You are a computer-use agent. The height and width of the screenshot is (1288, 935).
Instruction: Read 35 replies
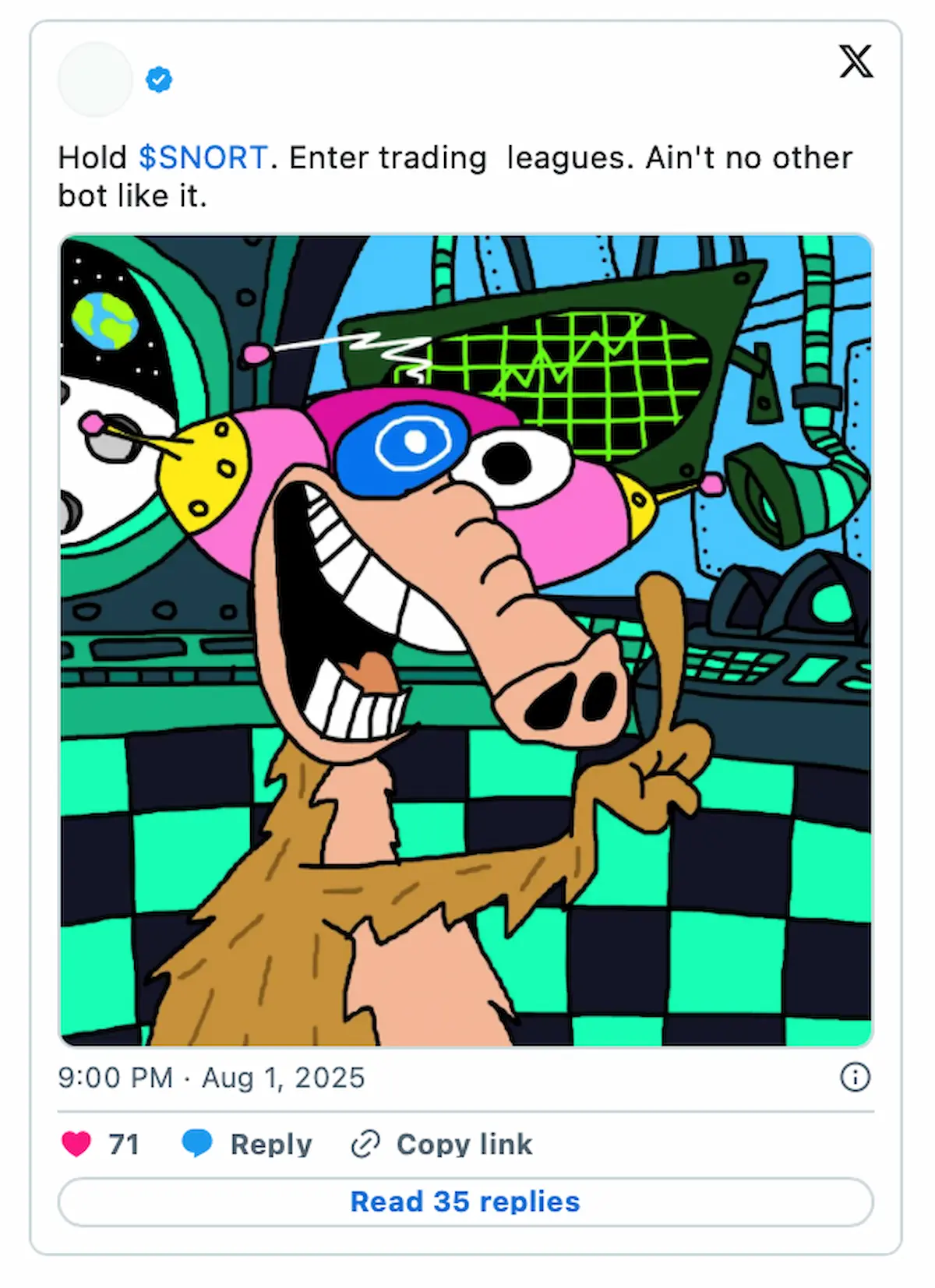[465, 1202]
